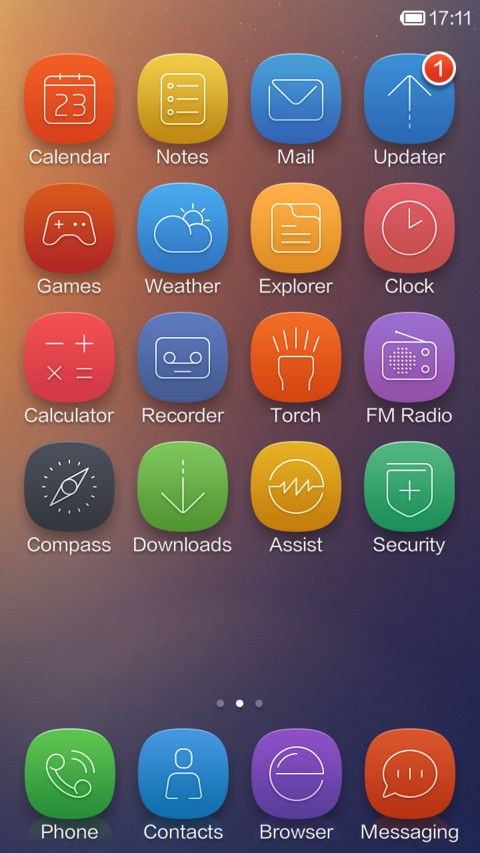Open the Updater with one notification
The height and width of the screenshot is (853, 480).
[409, 99]
